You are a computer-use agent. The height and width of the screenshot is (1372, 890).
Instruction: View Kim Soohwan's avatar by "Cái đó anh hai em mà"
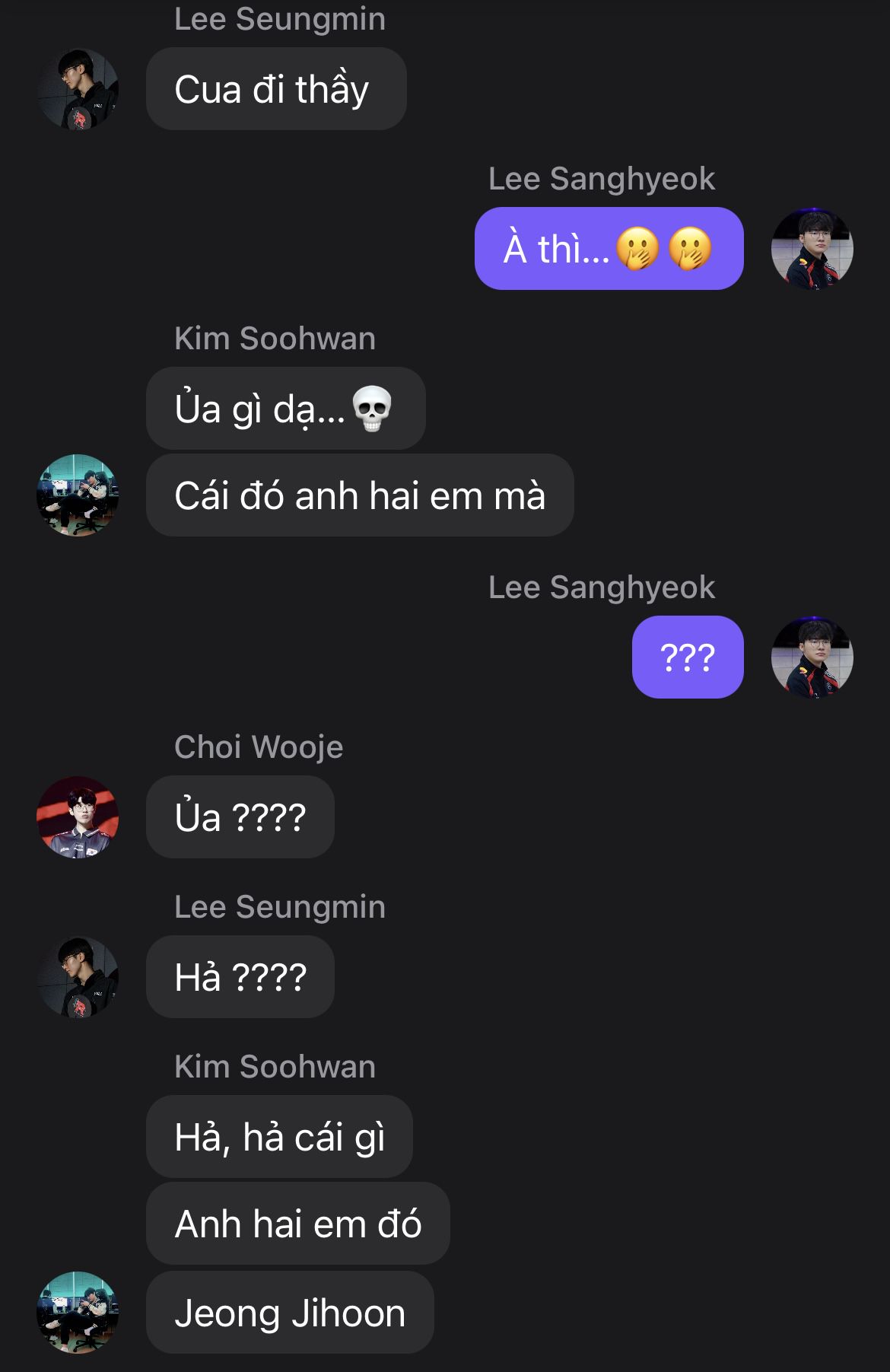click(78, 495)
